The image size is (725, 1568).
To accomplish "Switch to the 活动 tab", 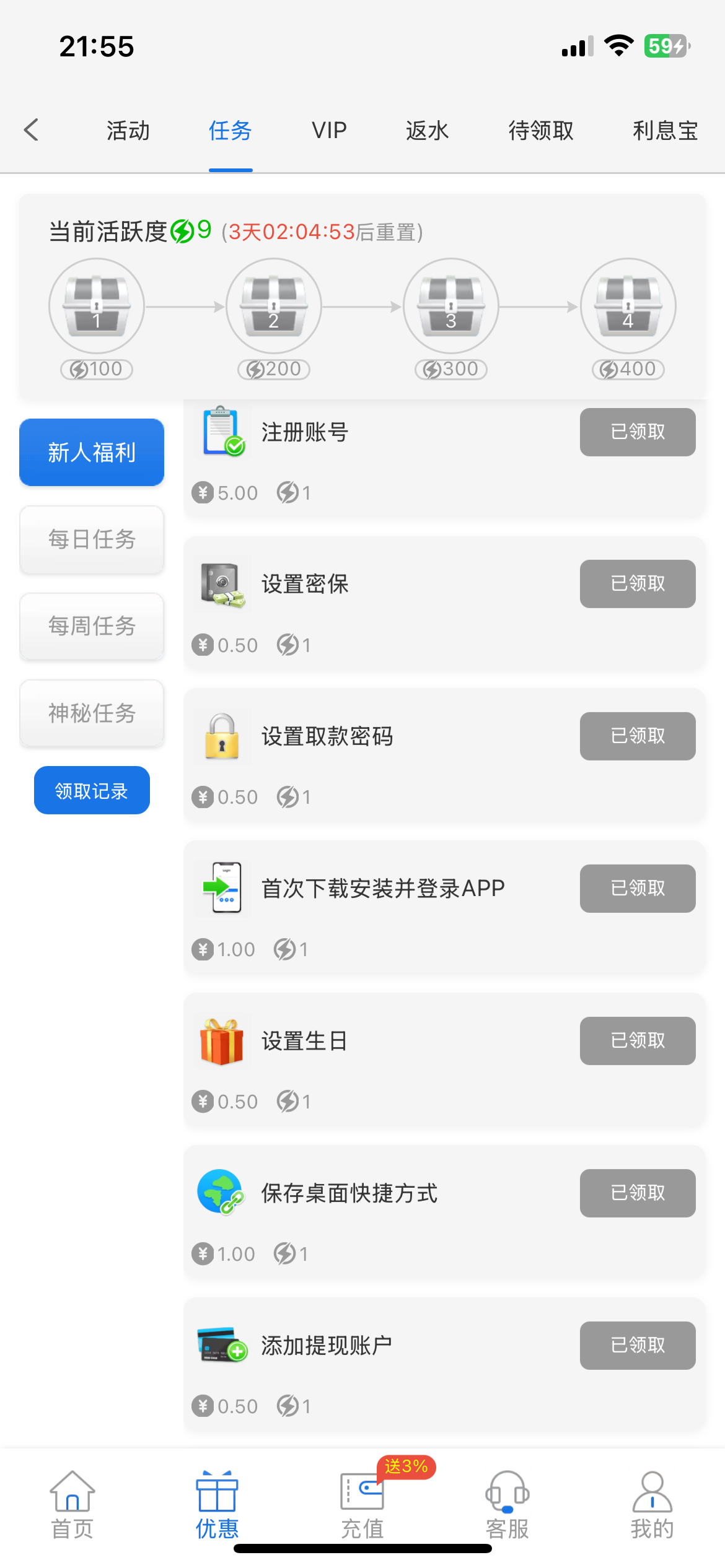I will [128, 131].
